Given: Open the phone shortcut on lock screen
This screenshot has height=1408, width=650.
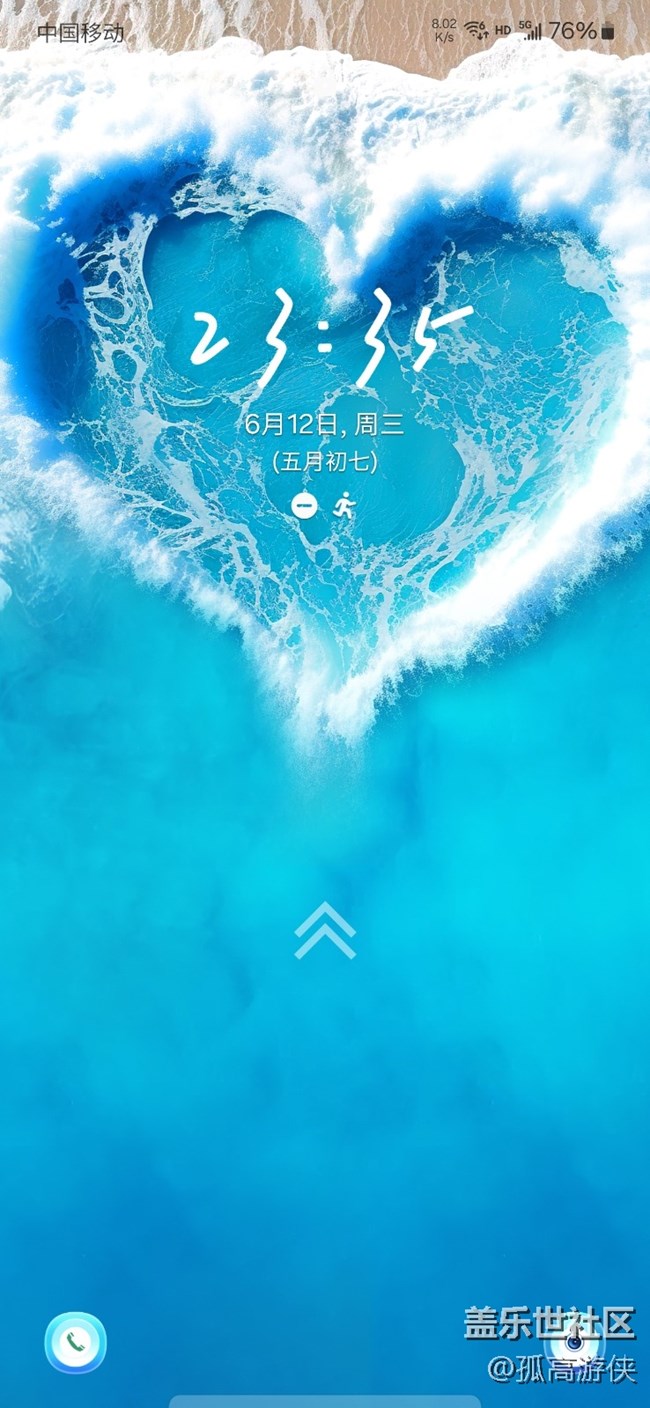Looking at the screenshot, I should [75, 1342].
